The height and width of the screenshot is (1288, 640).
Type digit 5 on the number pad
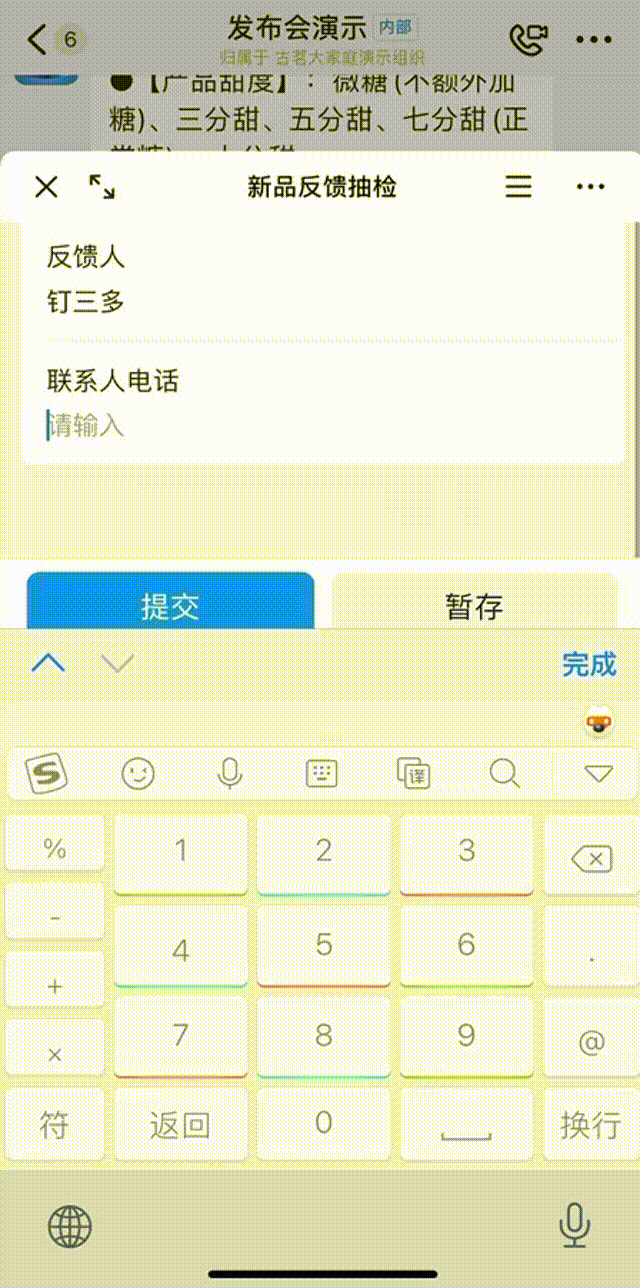(323, 945)
